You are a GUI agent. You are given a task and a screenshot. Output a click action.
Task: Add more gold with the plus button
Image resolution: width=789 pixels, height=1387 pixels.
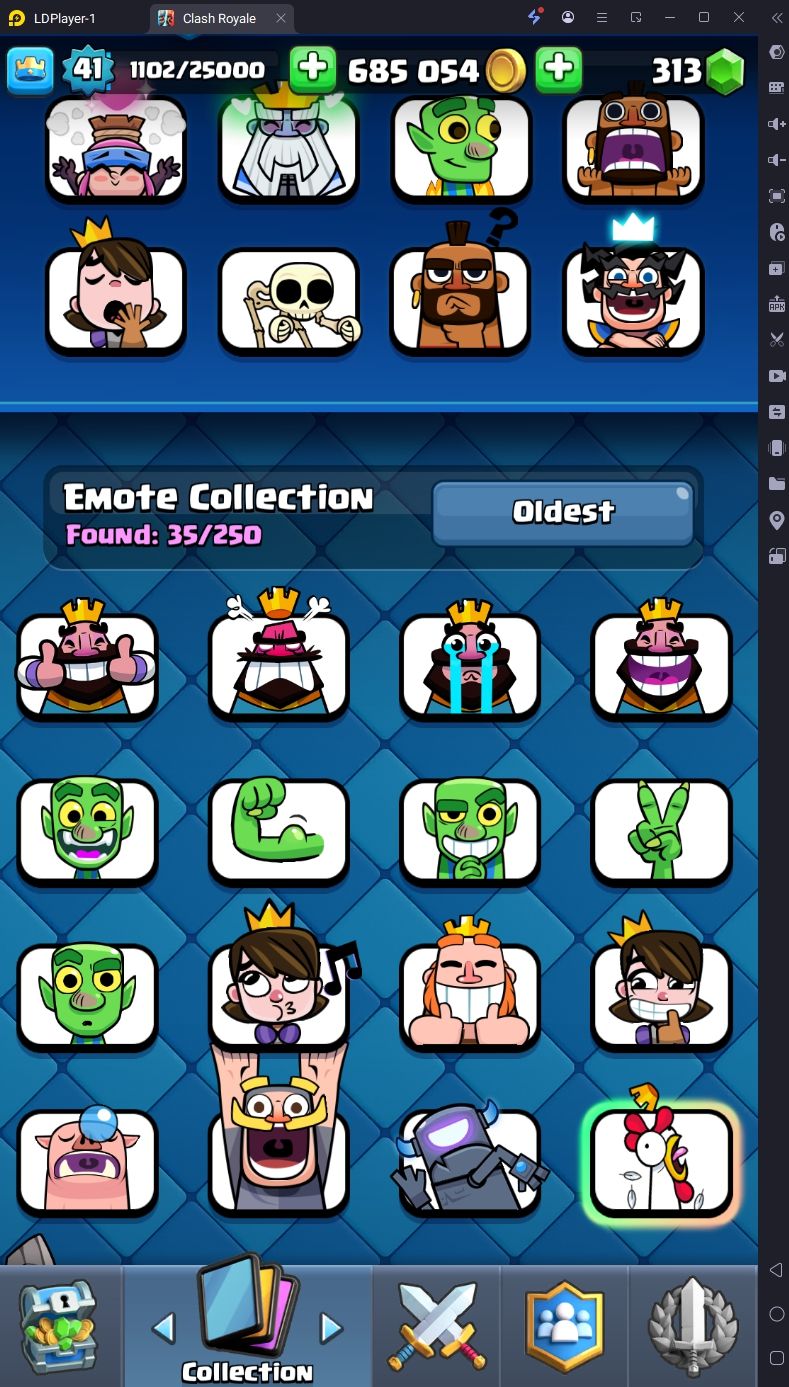click(313, 69)
